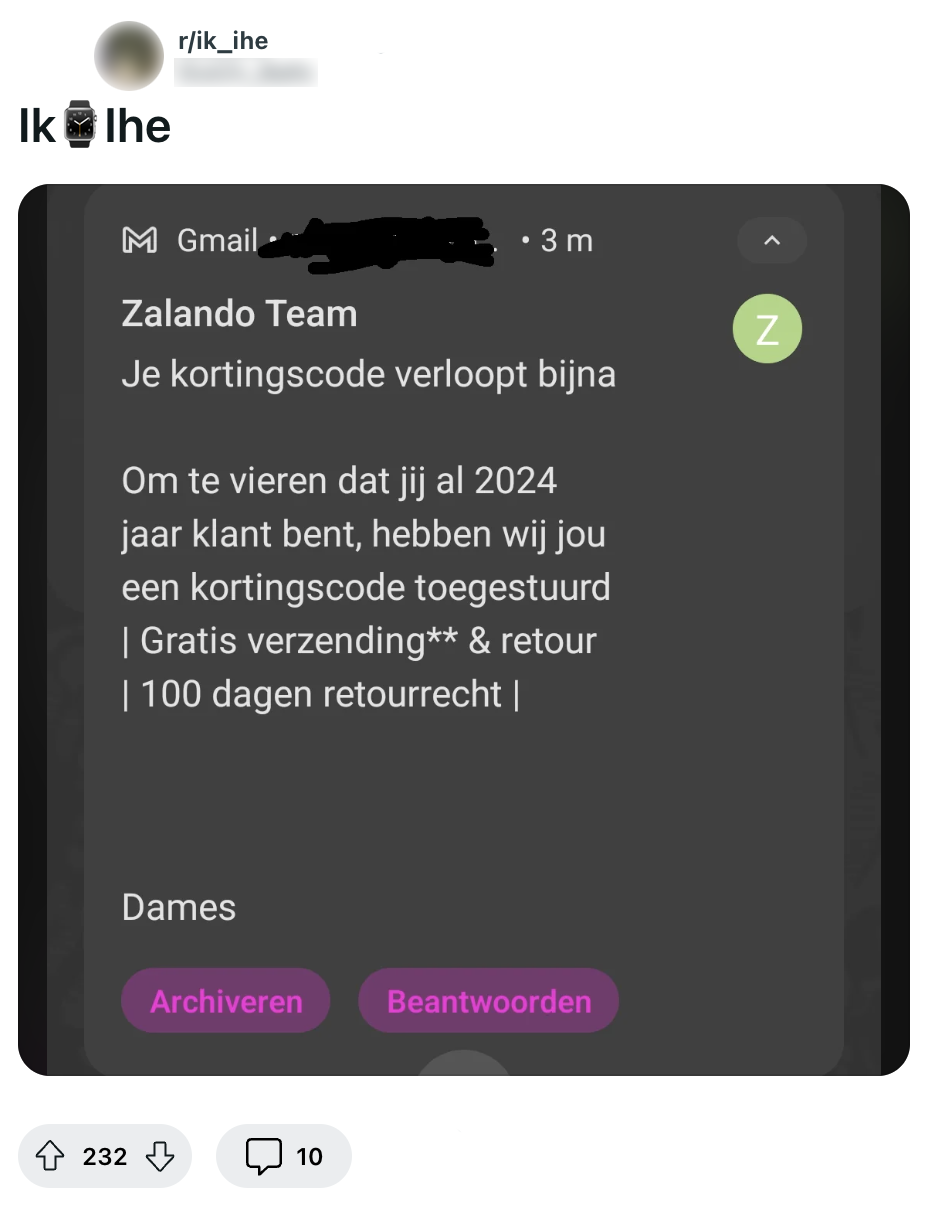Open the comments via the speech bubble icon

(x=263, y=1156)
